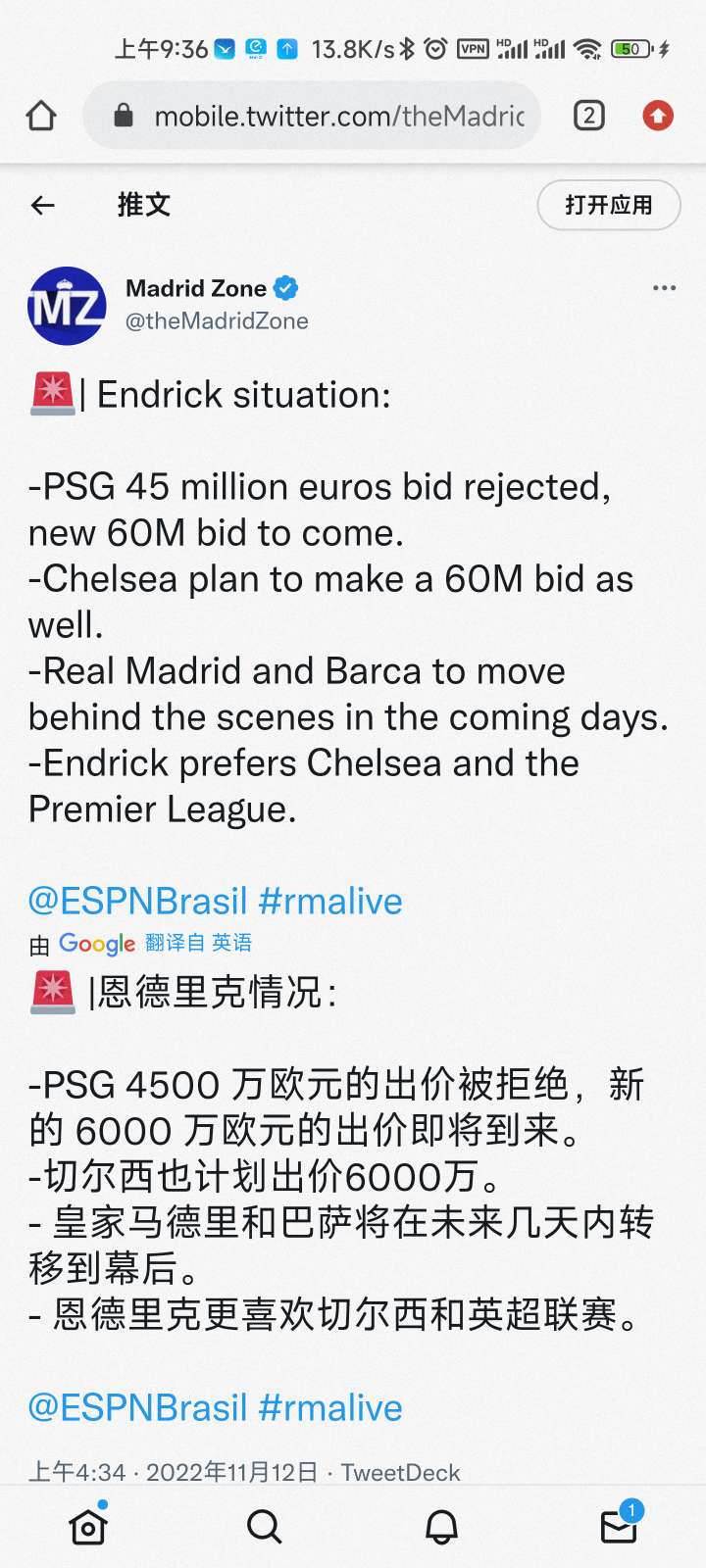Image resolution: width=706 pixels, height=1568 pixels.
Task: Go to the browser home page
Action: click(x=41, y=117)
